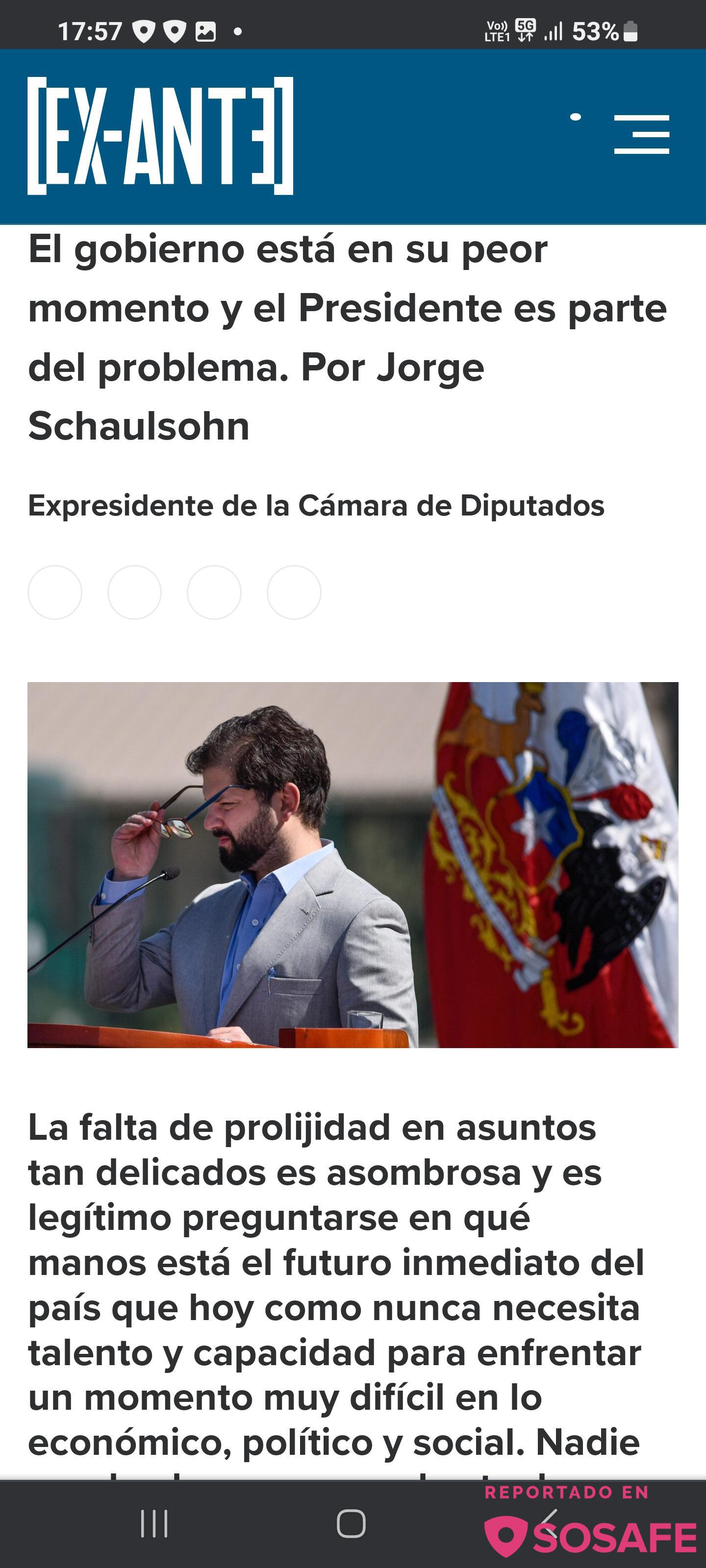
Task: Go to the Android home screen
Action: [x=352, y=1523]
